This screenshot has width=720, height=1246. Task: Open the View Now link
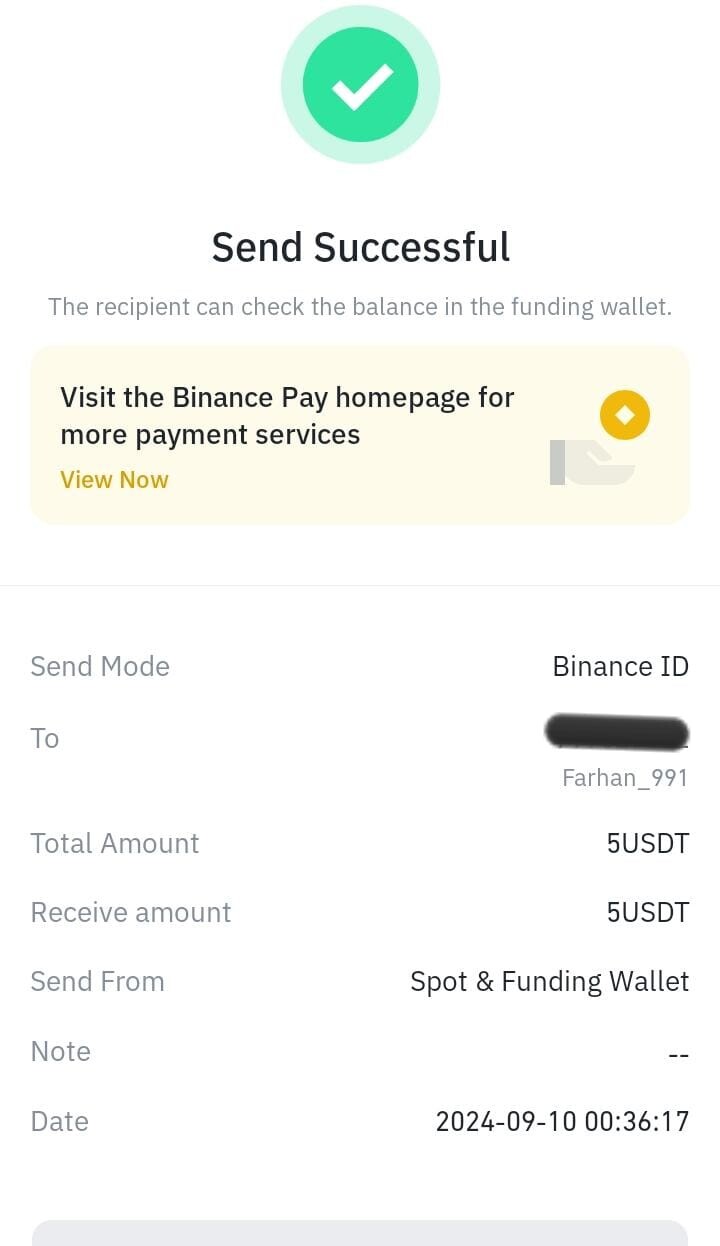pos(114,480)
